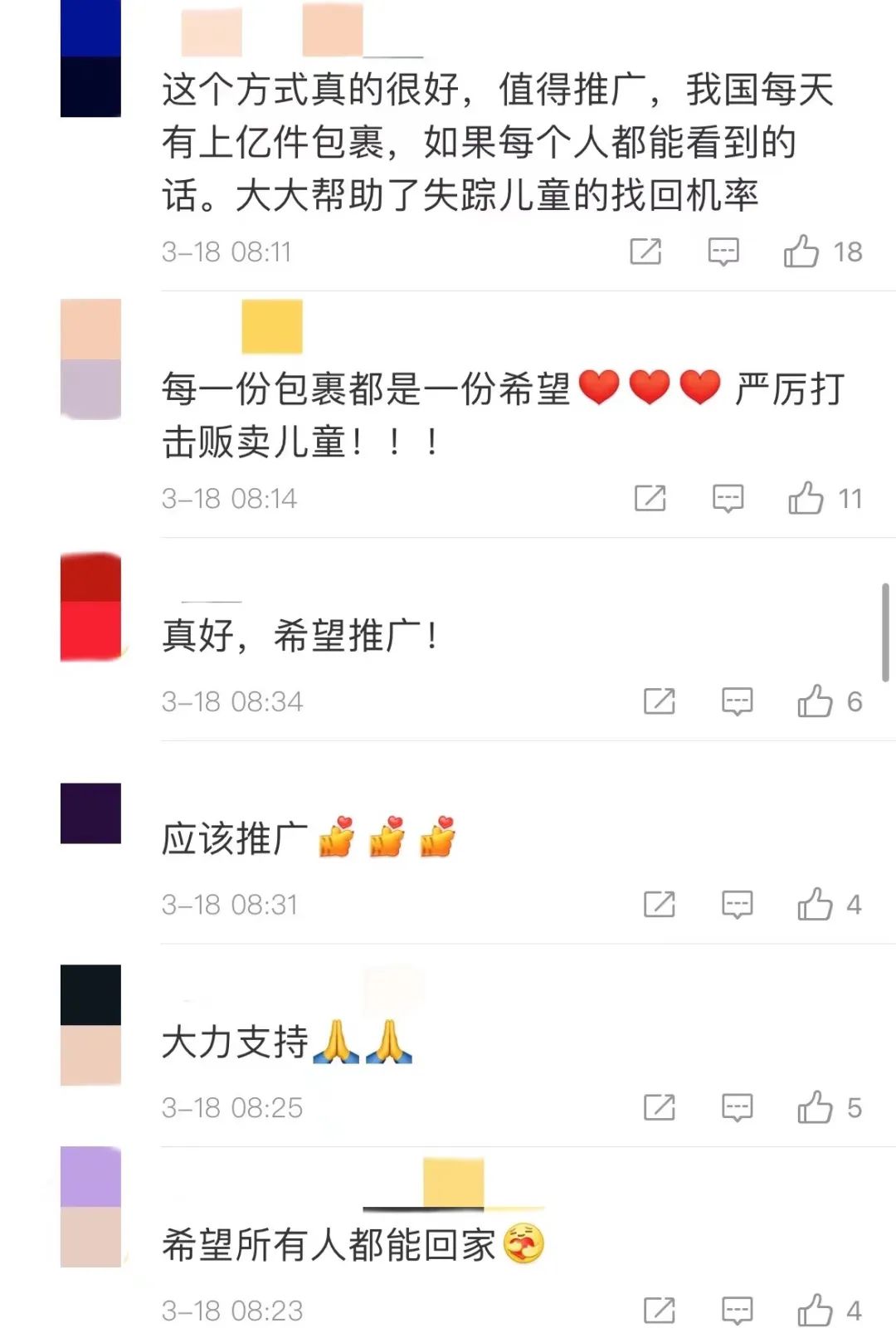Like the comment '希望所有人都能回家'
This screenshot has height=1338, width=896.
815,1311
